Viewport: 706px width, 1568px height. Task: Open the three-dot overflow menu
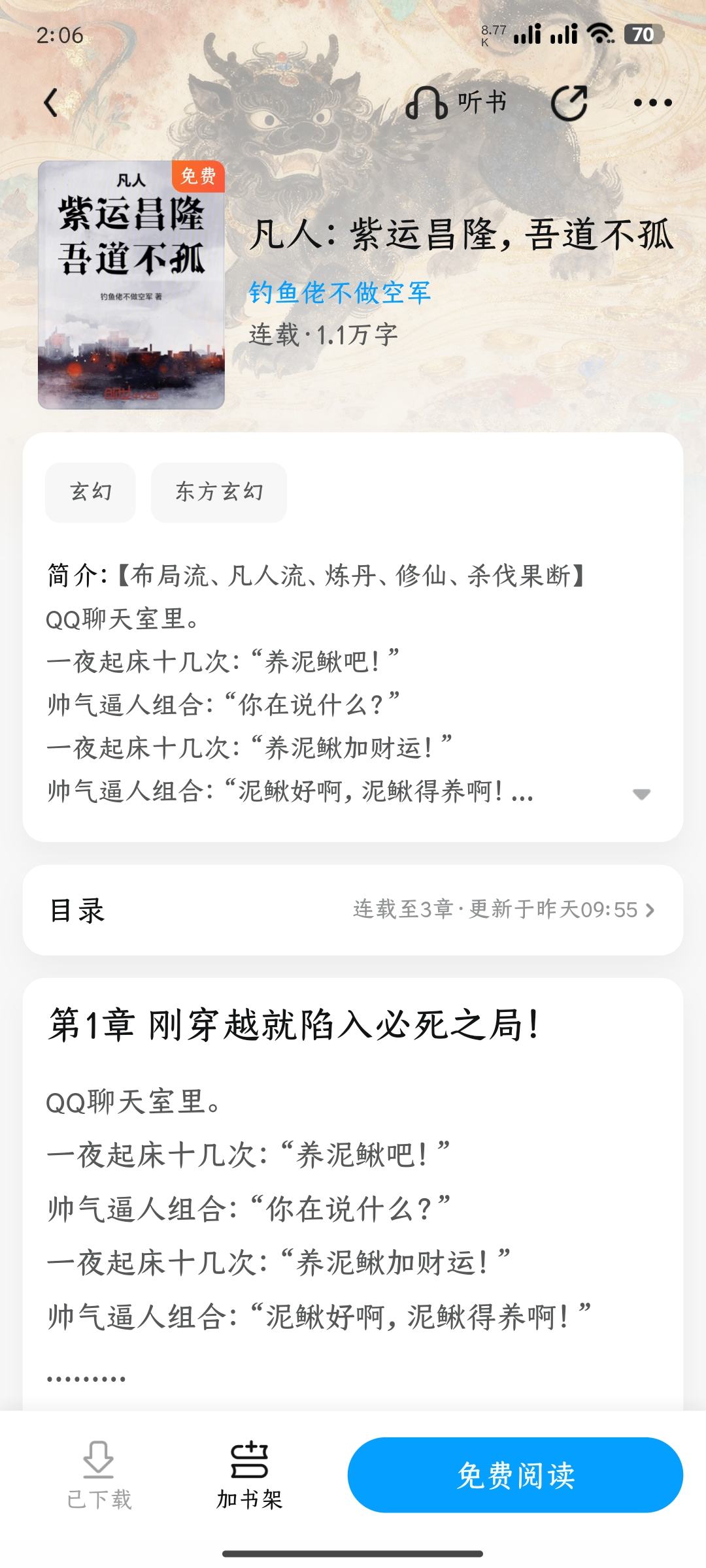(652, 103)
